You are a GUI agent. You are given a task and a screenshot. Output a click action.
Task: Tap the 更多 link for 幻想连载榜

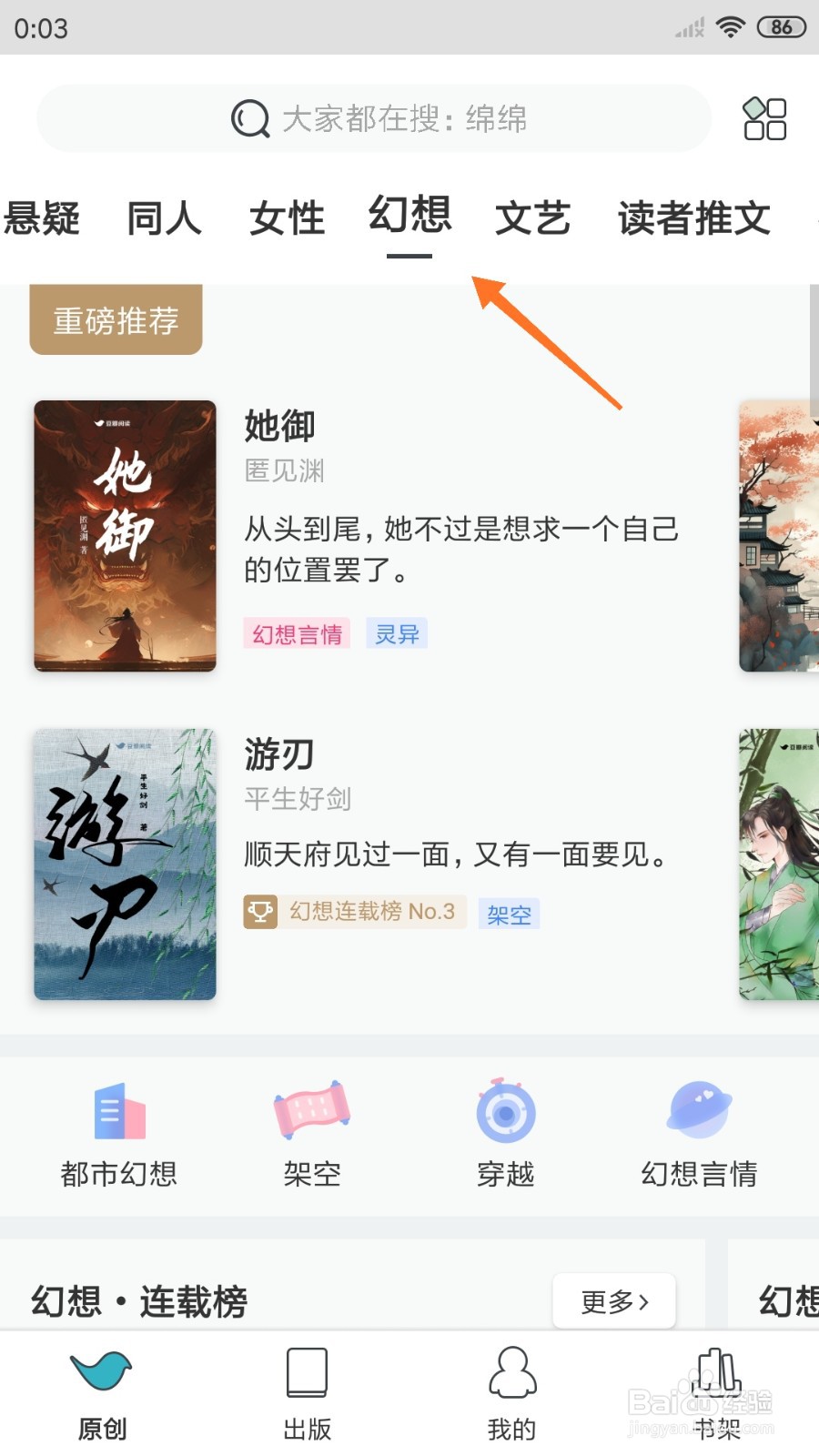[613, 1301]
